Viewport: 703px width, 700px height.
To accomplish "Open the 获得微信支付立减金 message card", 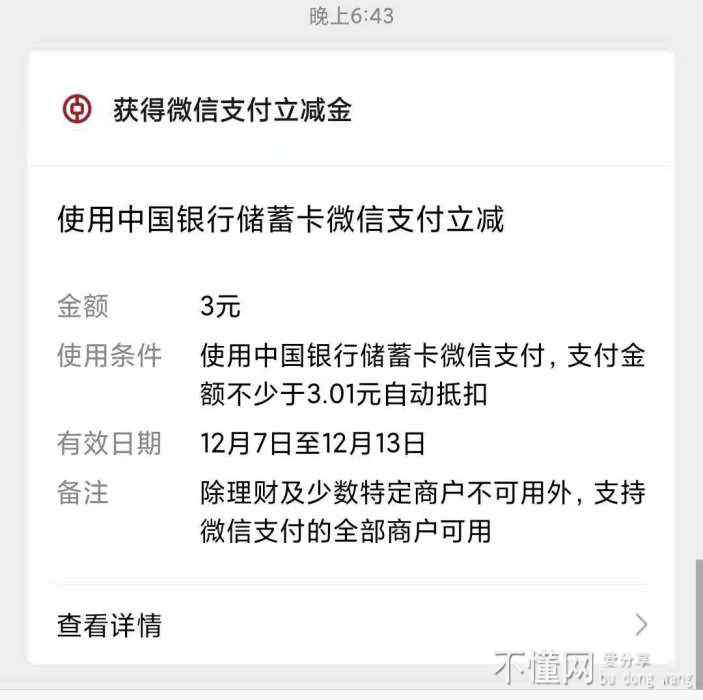I will click(232, 110).
